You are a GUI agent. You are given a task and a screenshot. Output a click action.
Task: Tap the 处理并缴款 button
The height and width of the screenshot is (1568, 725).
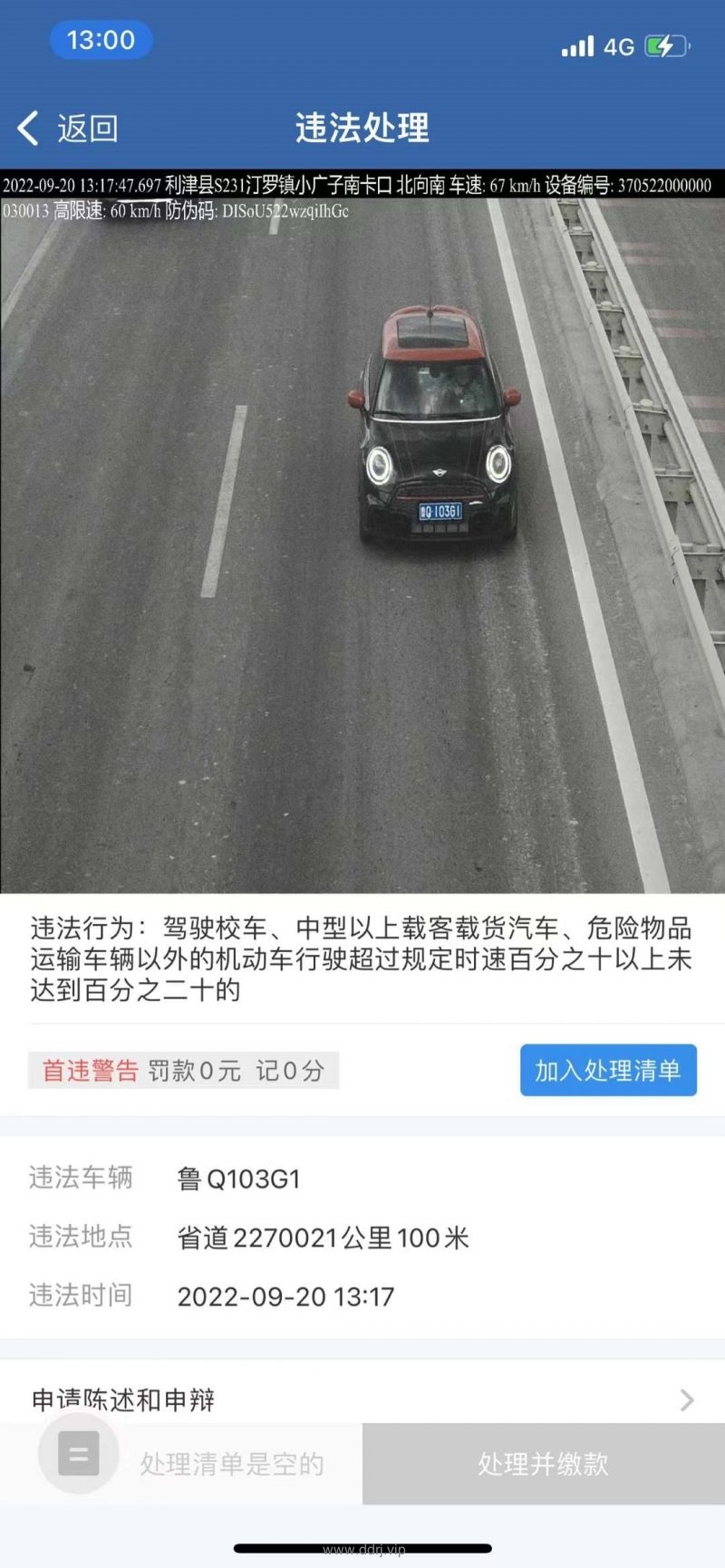click(543, 1463)
